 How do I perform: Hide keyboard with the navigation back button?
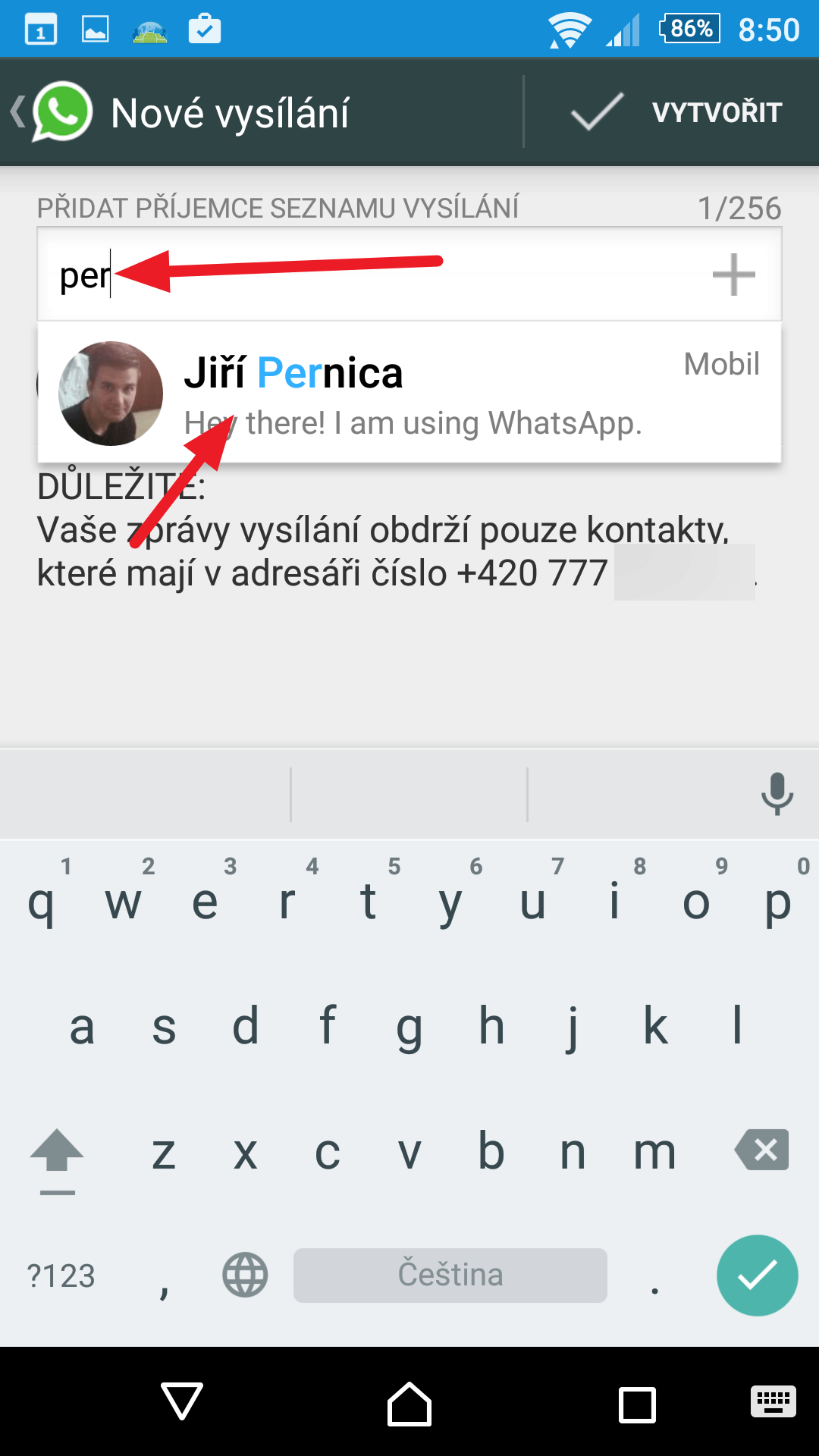click(182, 1401)
